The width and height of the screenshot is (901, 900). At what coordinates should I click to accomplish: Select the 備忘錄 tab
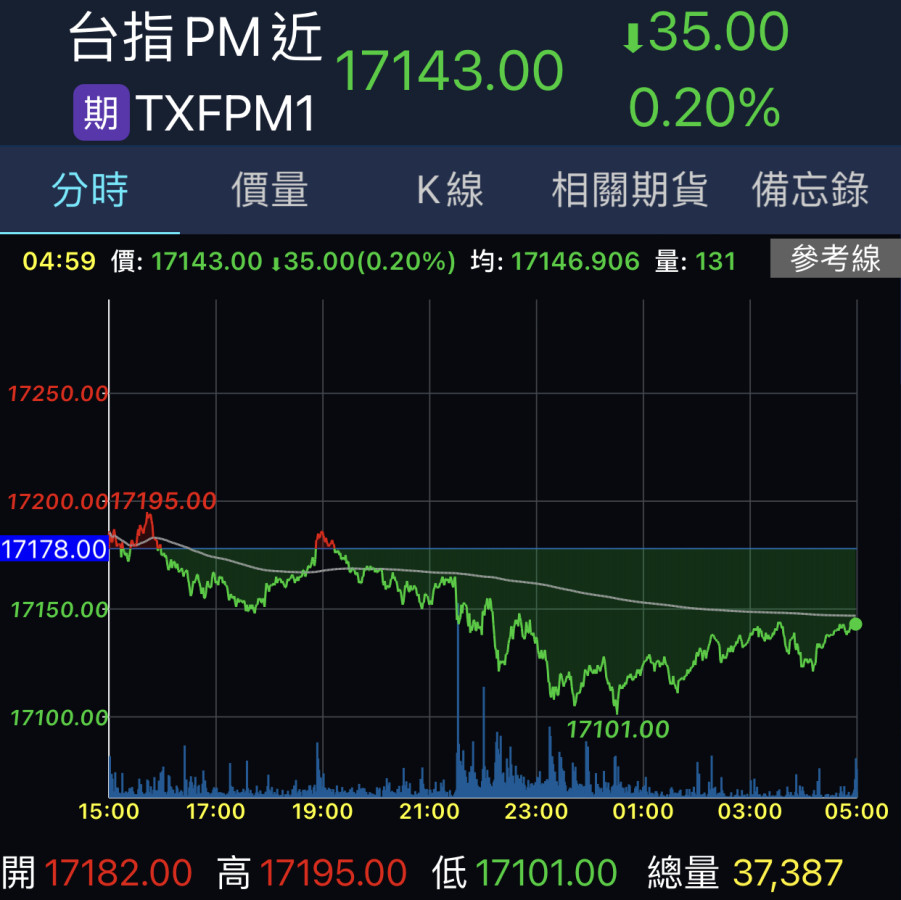[810, 189]
